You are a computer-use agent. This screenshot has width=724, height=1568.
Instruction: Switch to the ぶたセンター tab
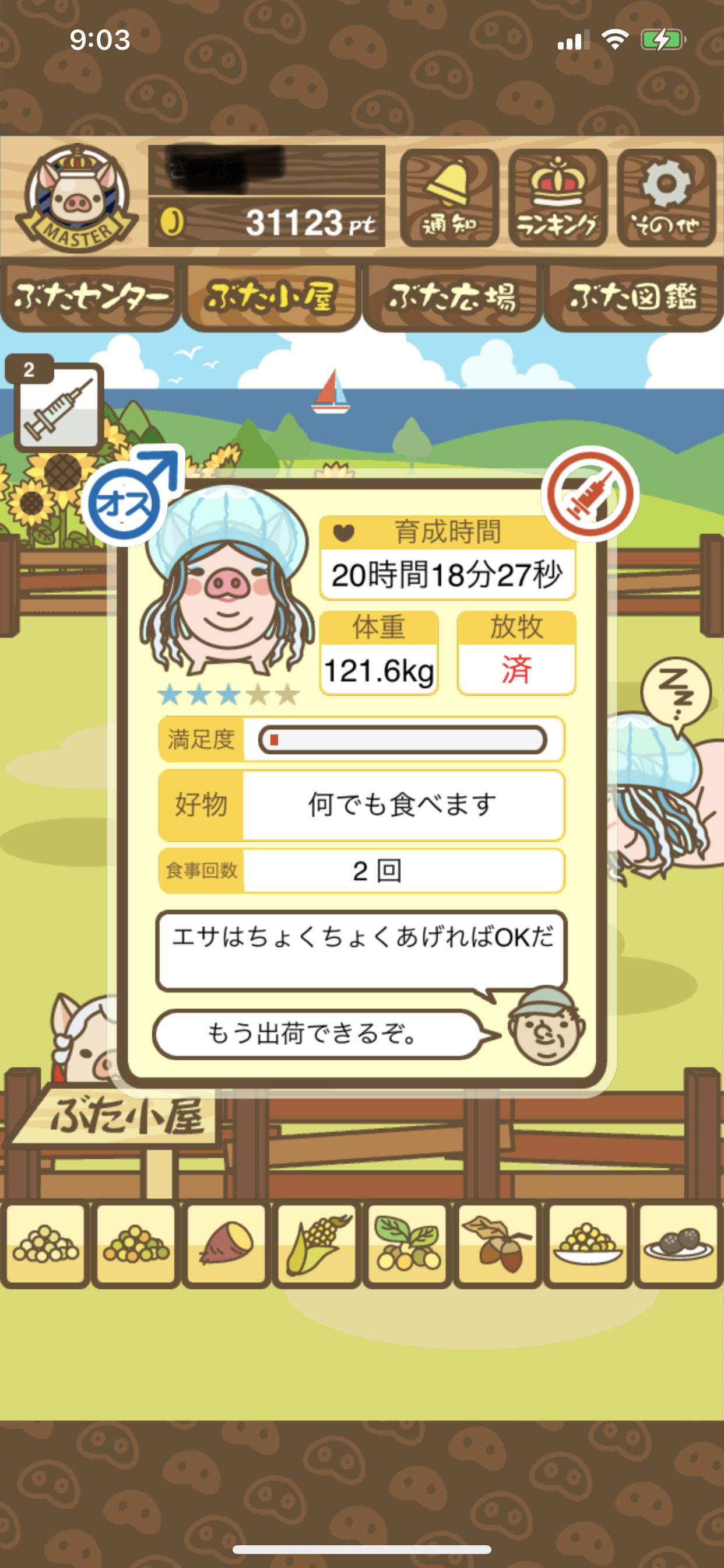90,297
